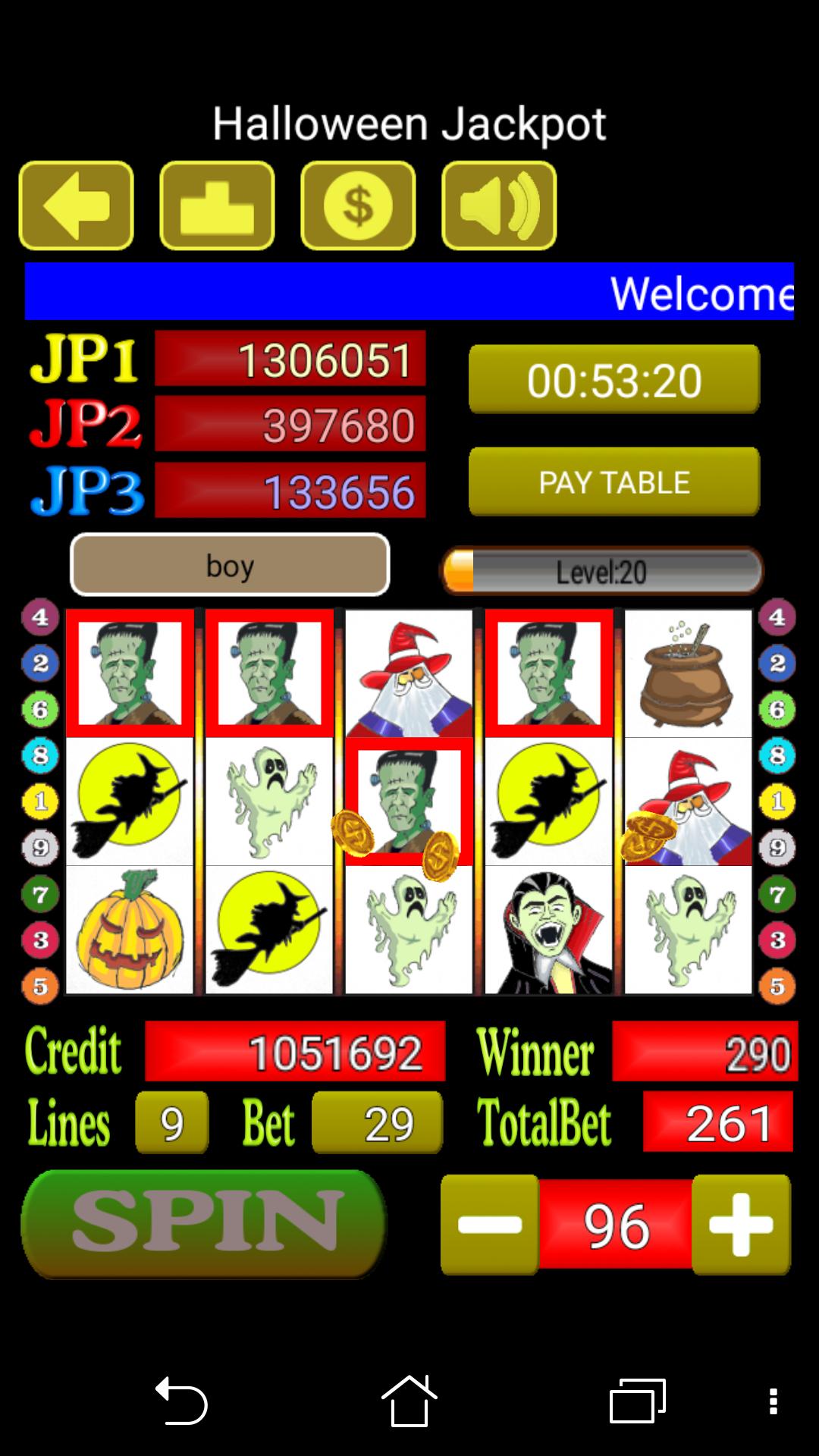
Task: Go back using the system navigation bar
Action: pyautogui.click(x=181, y=1401)
